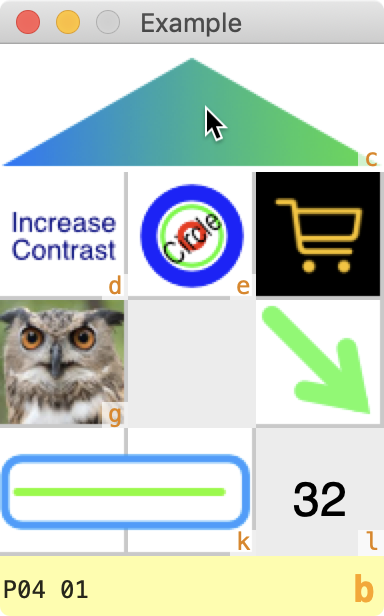Tap the yellow P04 01 bar
The width and height of the screenshot is (384, 616).
click(192, 586)
